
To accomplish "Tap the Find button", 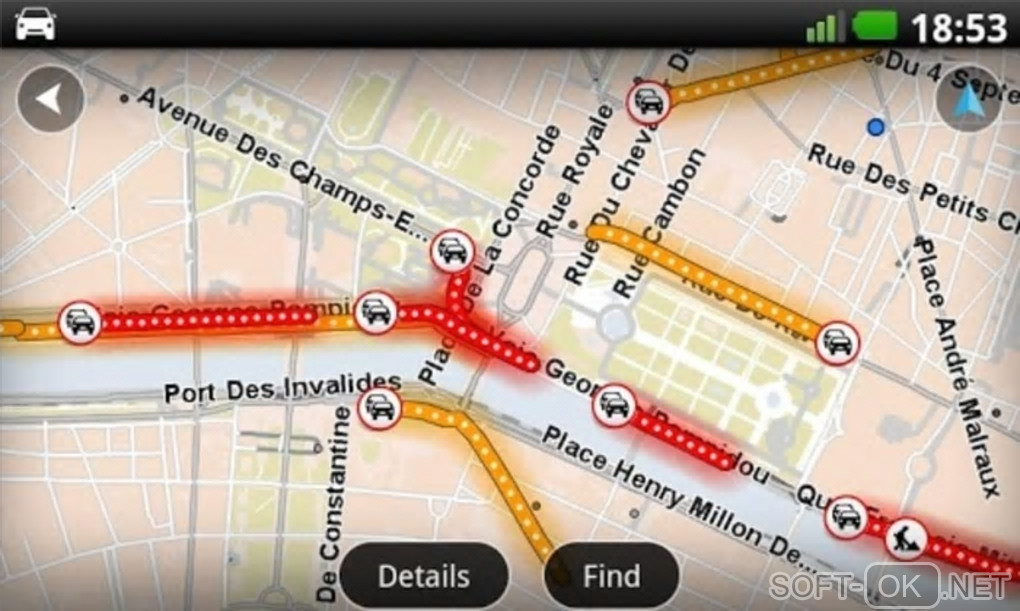I will (x=611, y=576).
